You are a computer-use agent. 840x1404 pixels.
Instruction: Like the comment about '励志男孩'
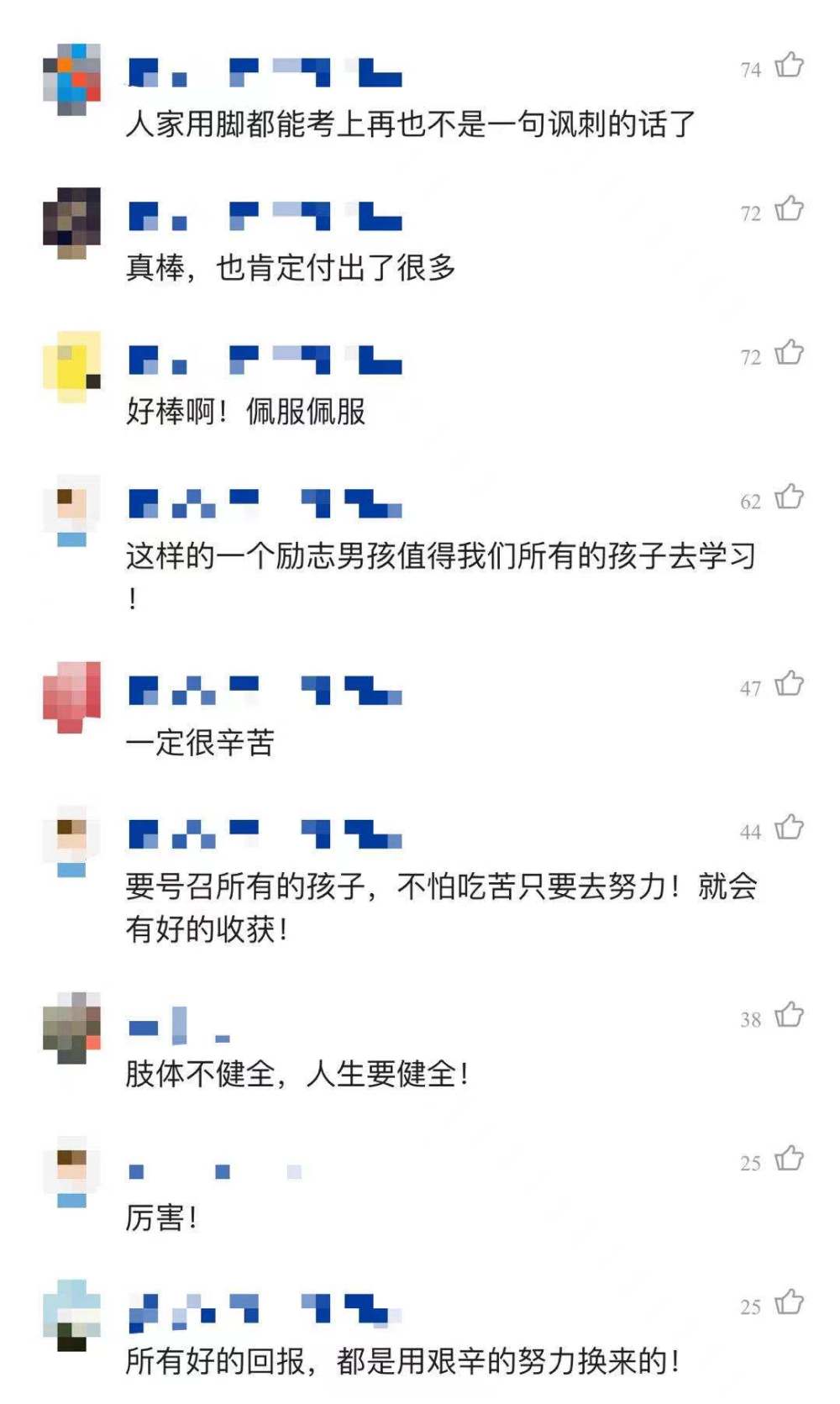[x=789, y=497]
